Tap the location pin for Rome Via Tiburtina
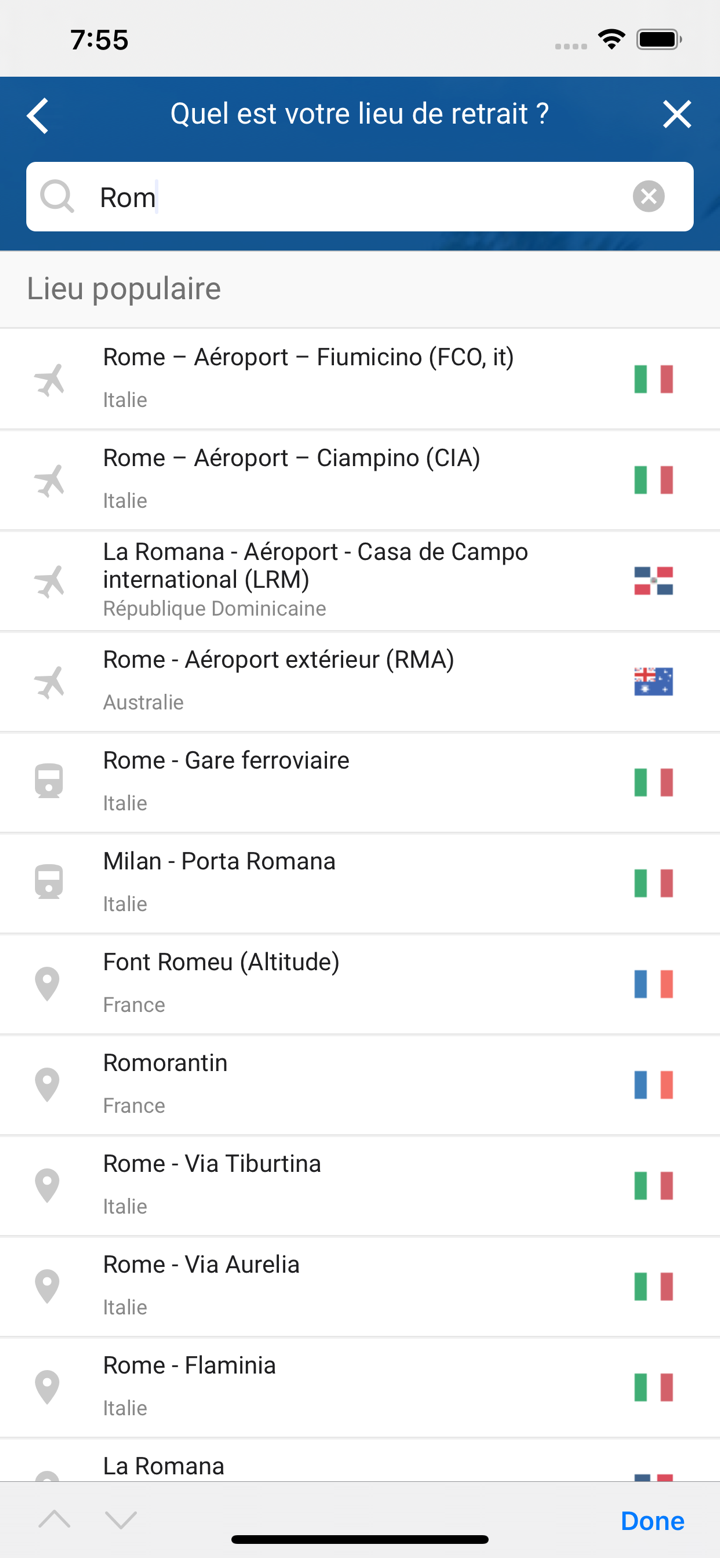This screenshot has width=720, height=1558. tap(47, 1185)
